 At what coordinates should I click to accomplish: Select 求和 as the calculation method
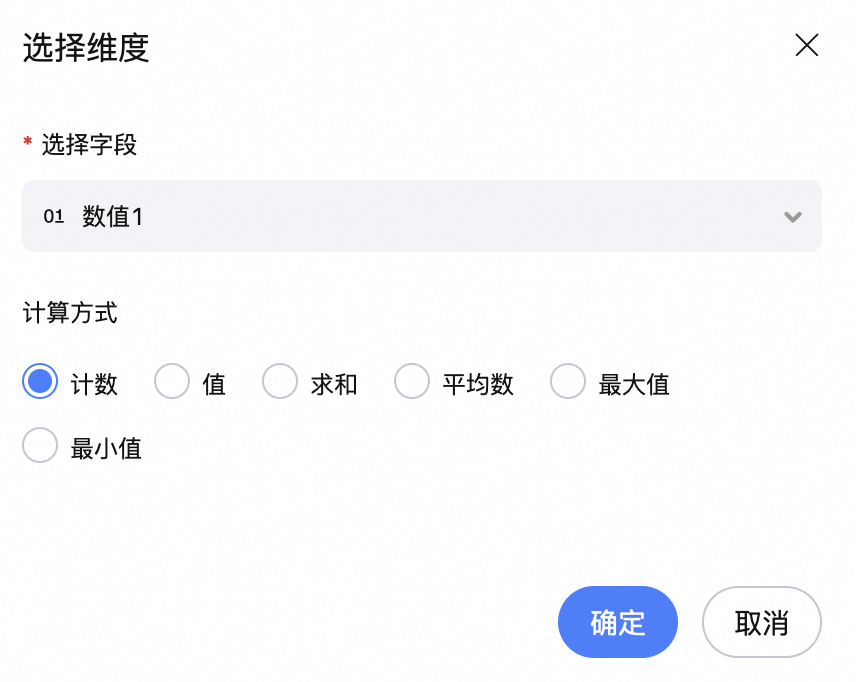tap(280, 381)
